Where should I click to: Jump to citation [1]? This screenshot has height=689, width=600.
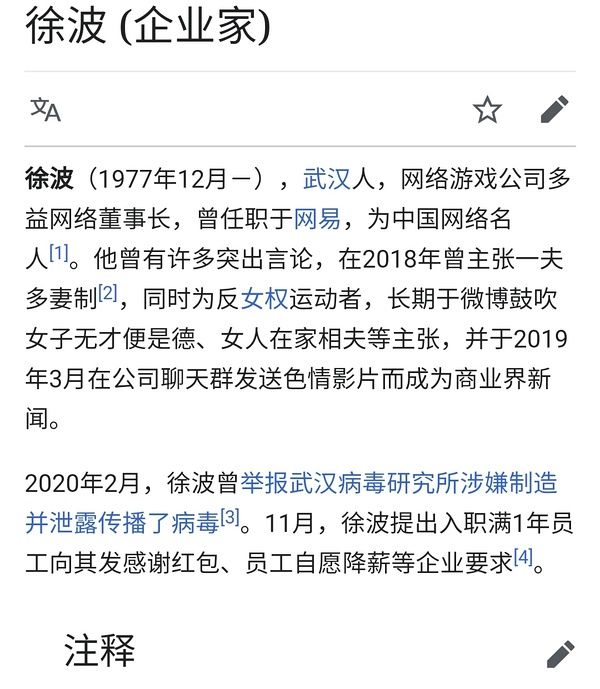tap(59, 253)
